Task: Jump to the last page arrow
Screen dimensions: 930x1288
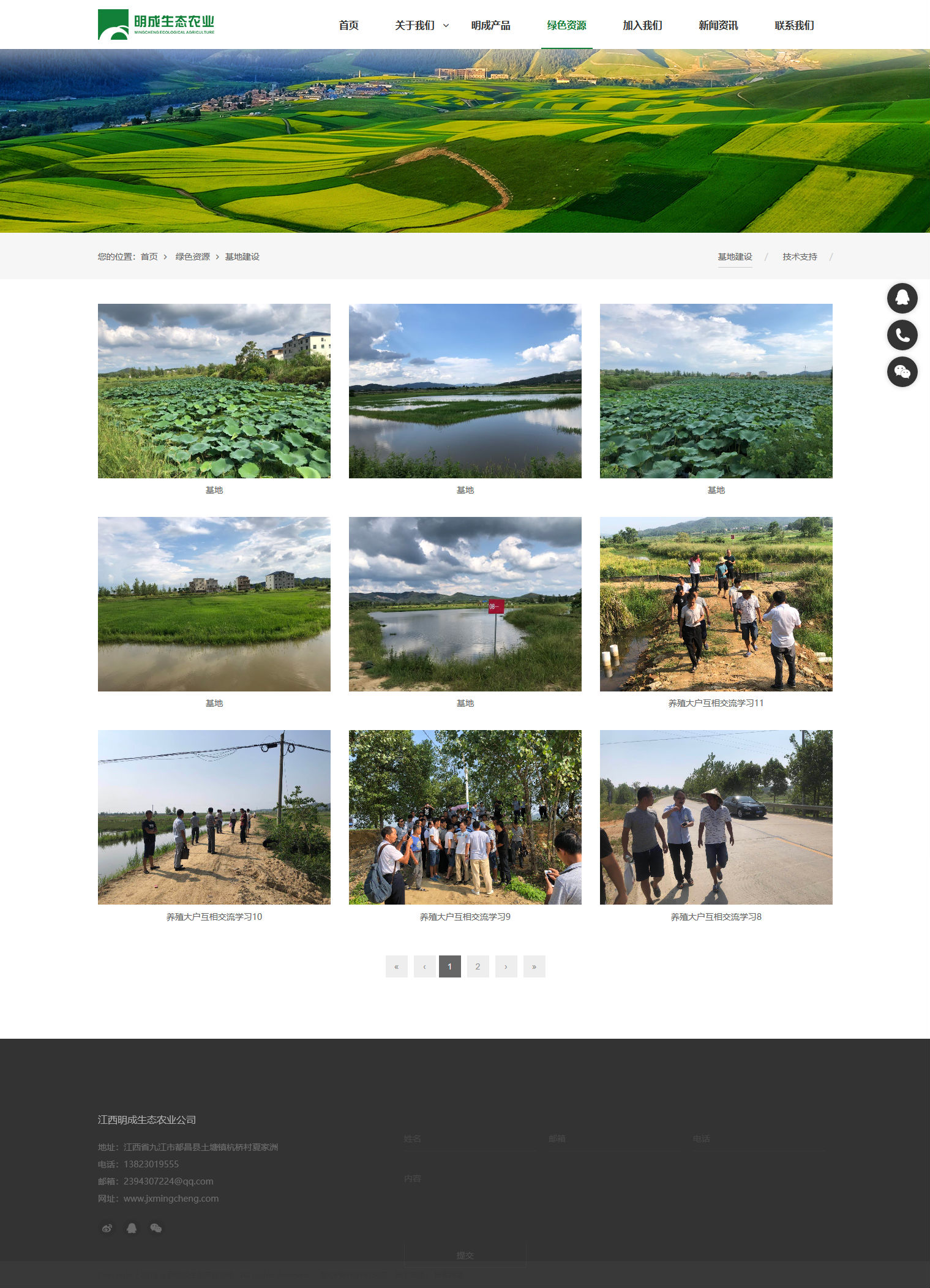Action: click(534, 966)
